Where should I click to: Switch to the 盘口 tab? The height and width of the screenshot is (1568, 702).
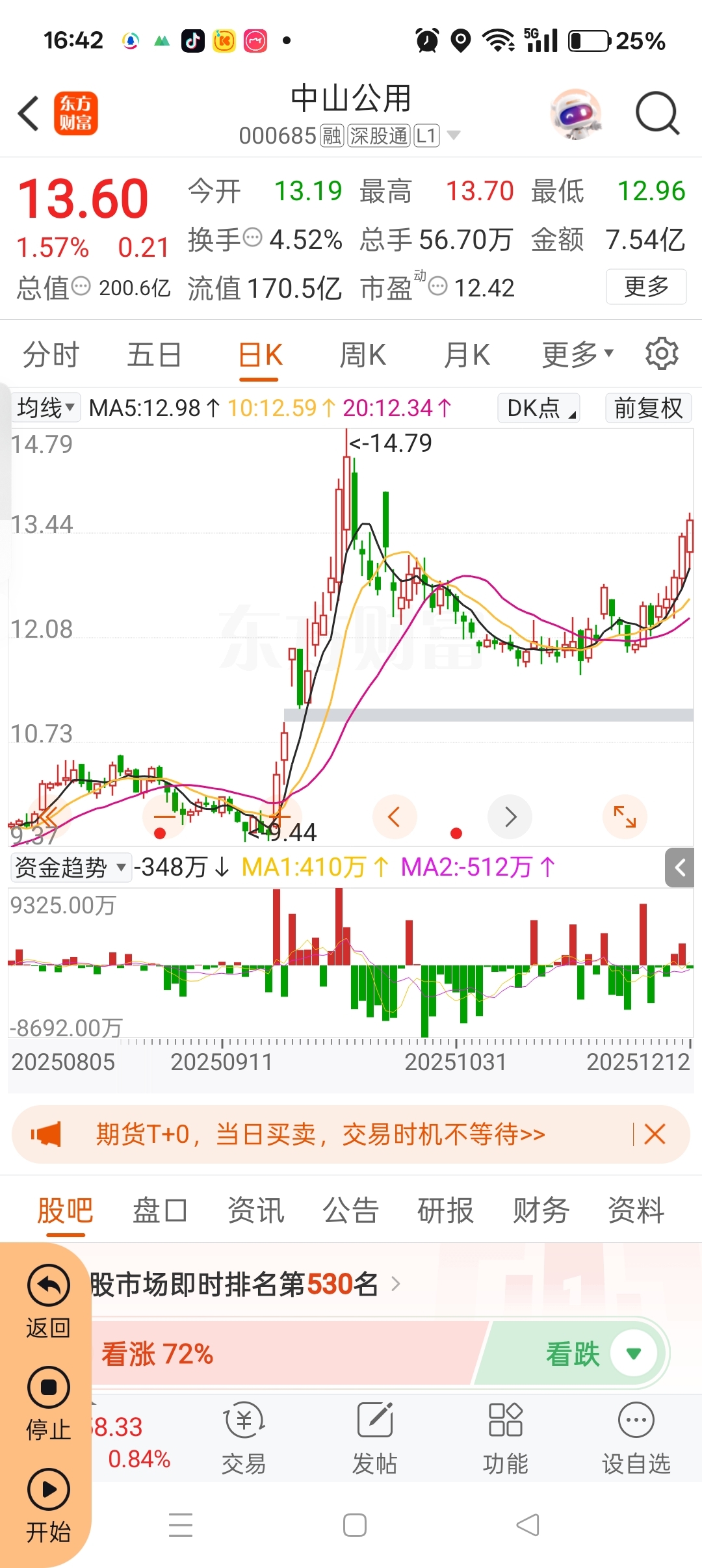(x=160, y=1210)
